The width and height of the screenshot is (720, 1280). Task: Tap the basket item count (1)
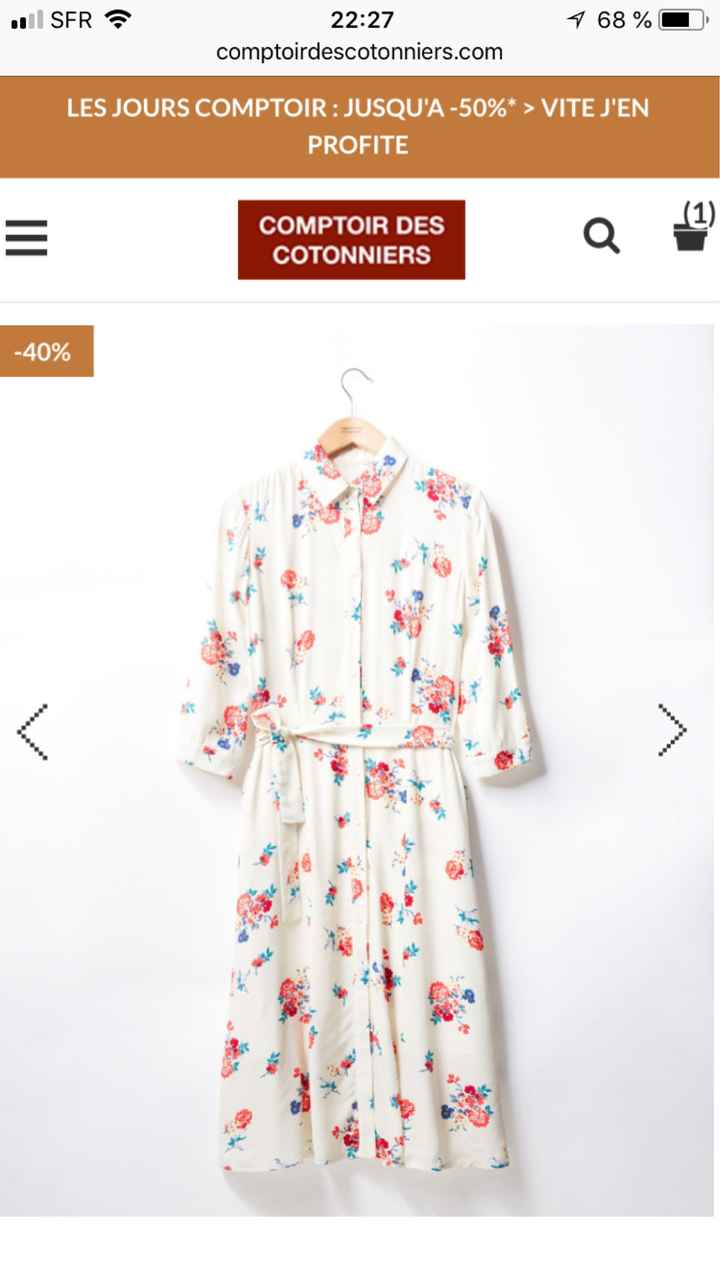pos(701,214)
